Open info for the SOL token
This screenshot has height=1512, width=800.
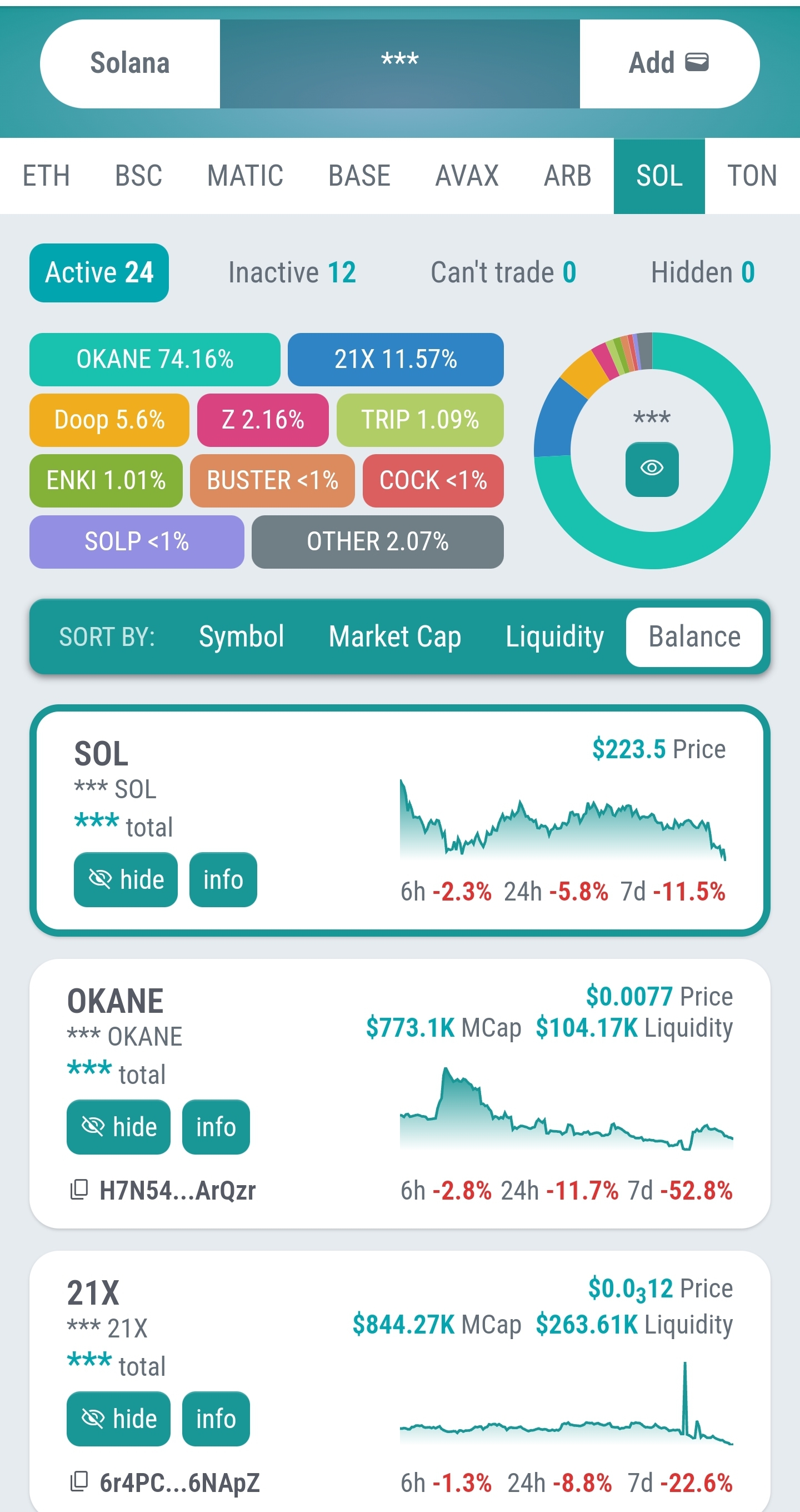click(223, 879)
